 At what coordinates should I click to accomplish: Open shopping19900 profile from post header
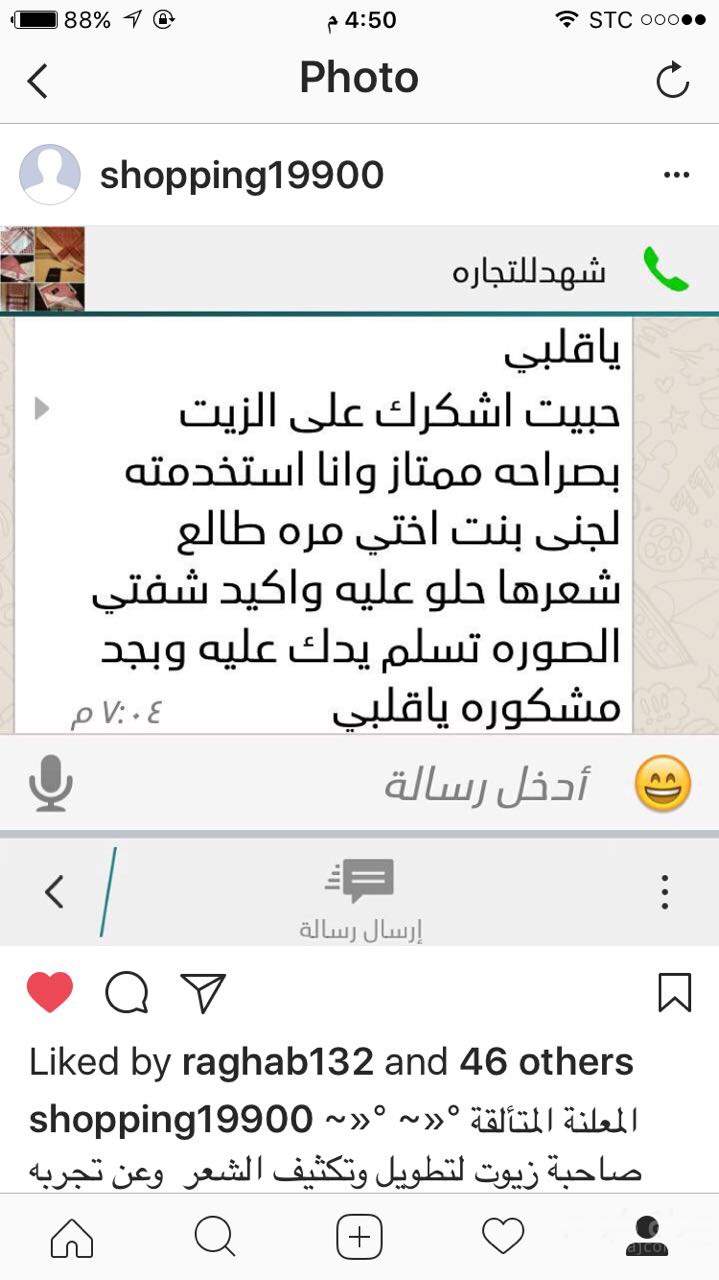[x=241, y=175]
